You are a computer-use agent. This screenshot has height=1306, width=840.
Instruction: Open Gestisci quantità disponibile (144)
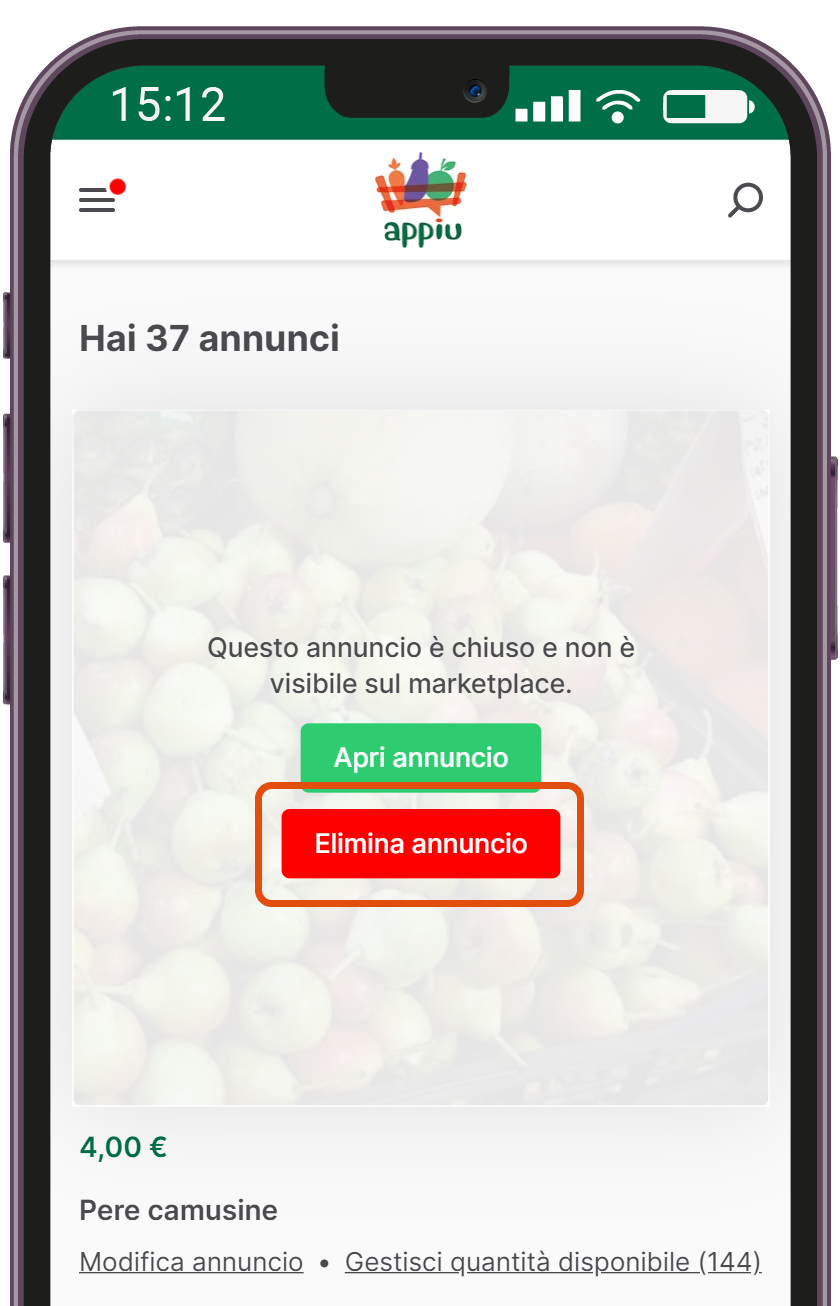pos(553,1262)
